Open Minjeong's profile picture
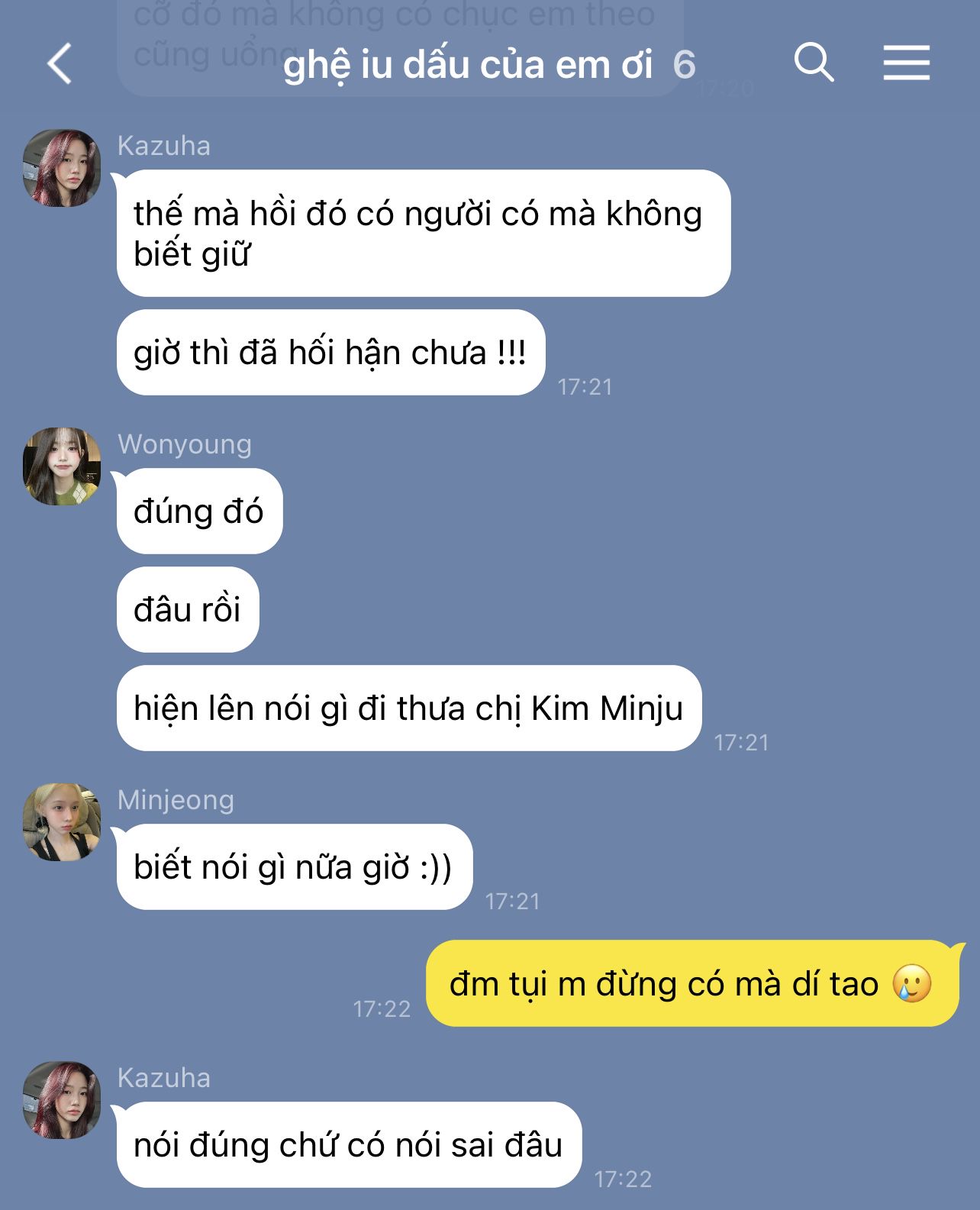The image size is (980, 1210). (62, 822)
